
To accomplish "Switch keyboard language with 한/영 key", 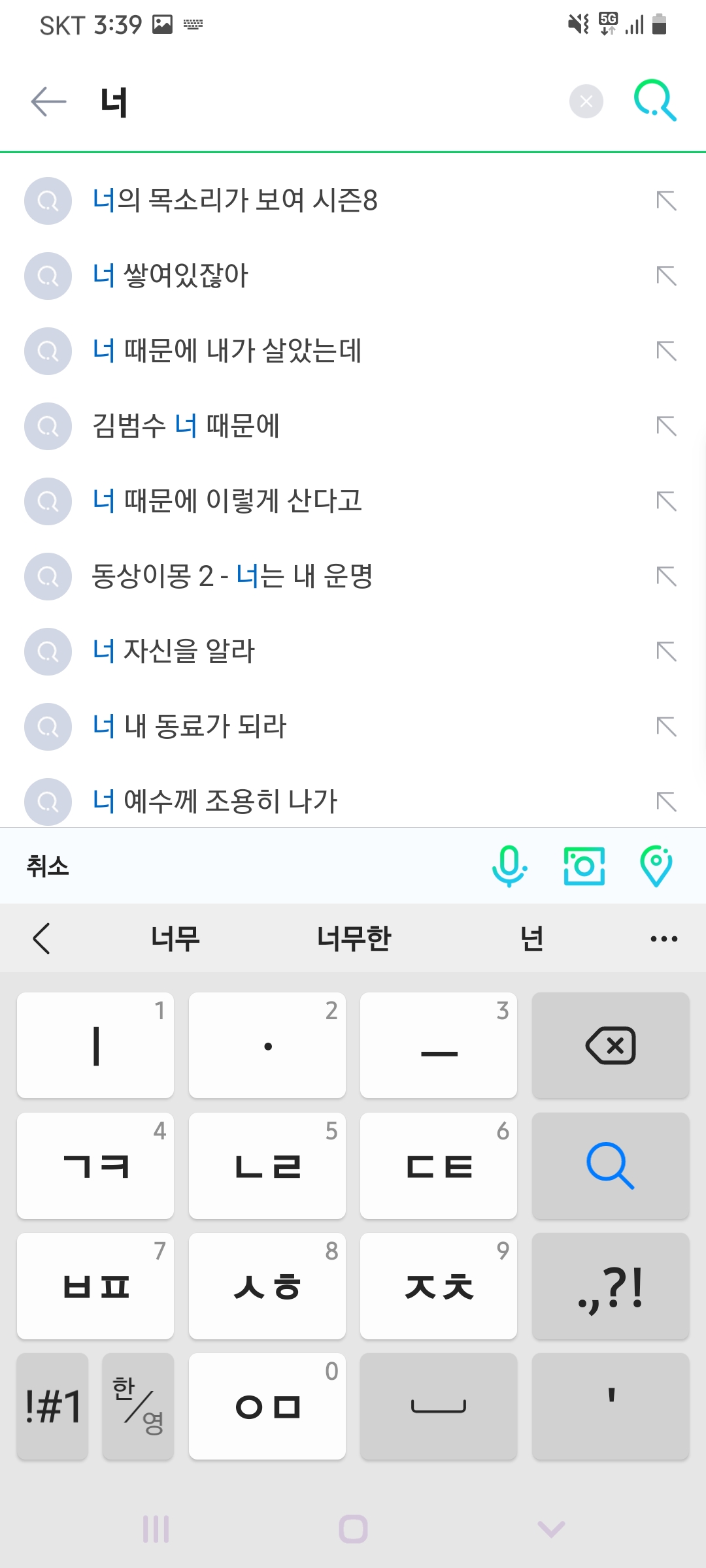I will click(138, 1406).
